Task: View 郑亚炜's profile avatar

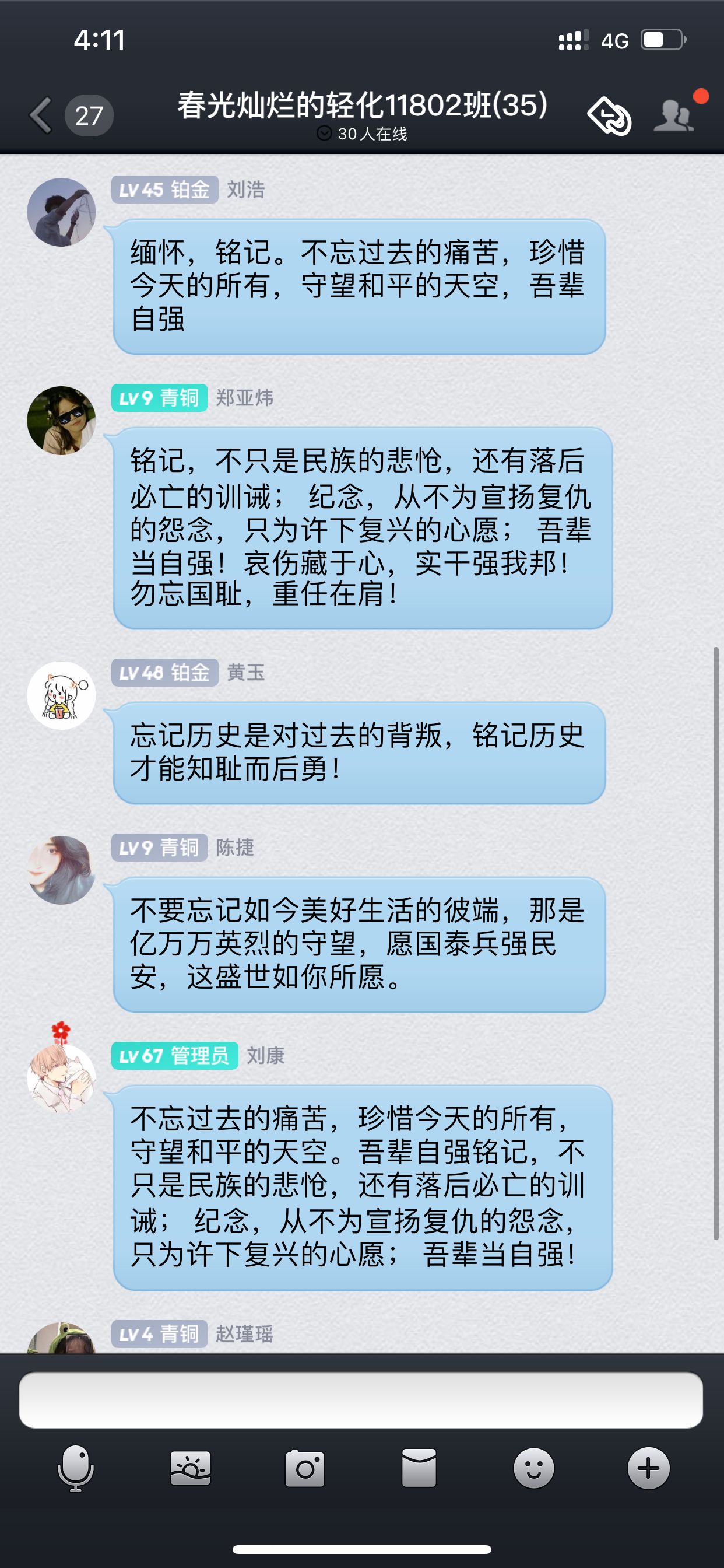Action: [61, 421]
